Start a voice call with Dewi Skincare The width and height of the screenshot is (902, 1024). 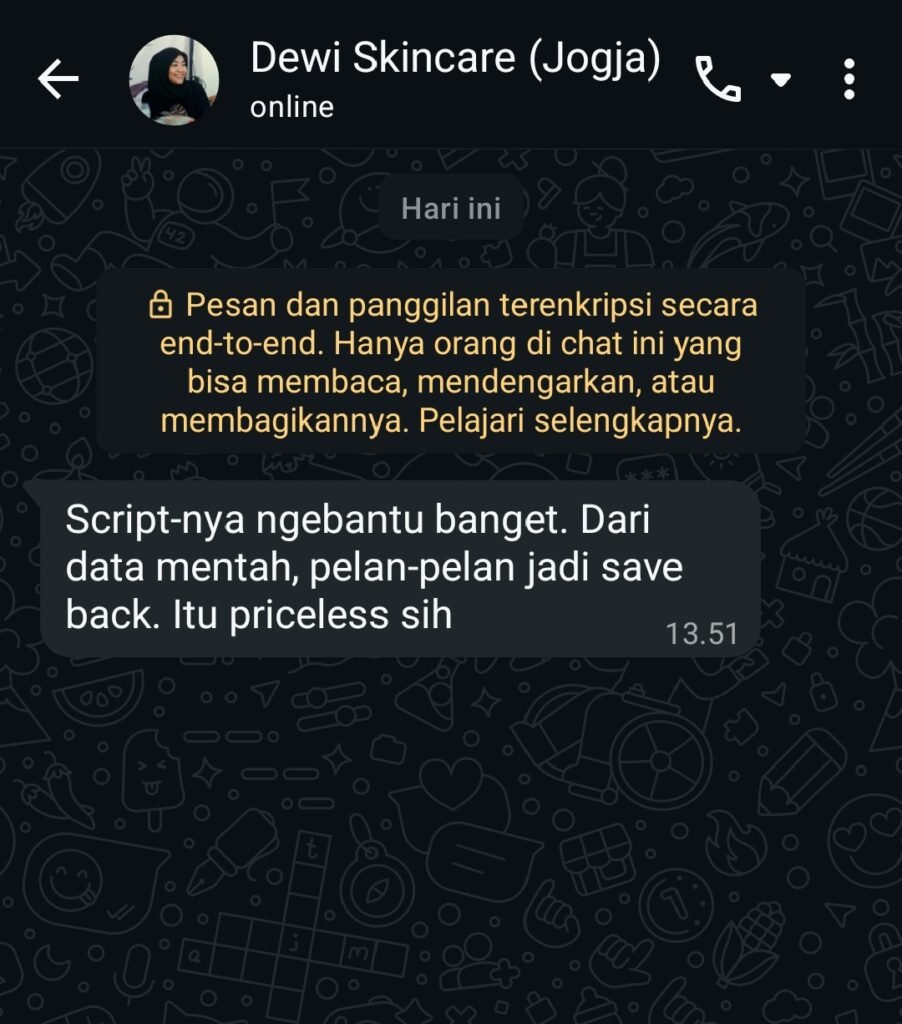click(x=718, y=80)
